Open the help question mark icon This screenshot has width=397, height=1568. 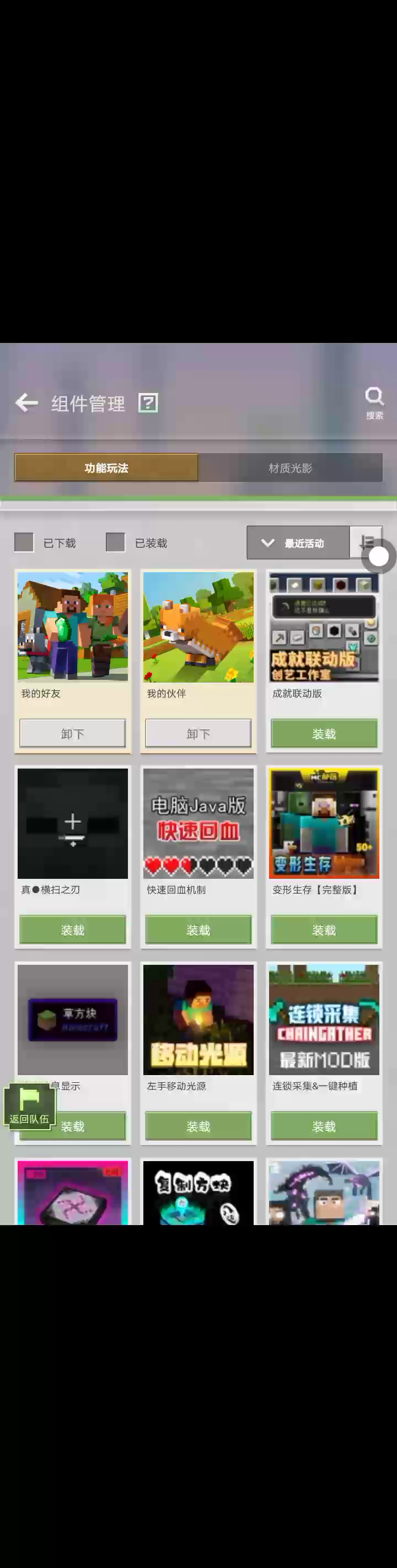coord(148,402)
